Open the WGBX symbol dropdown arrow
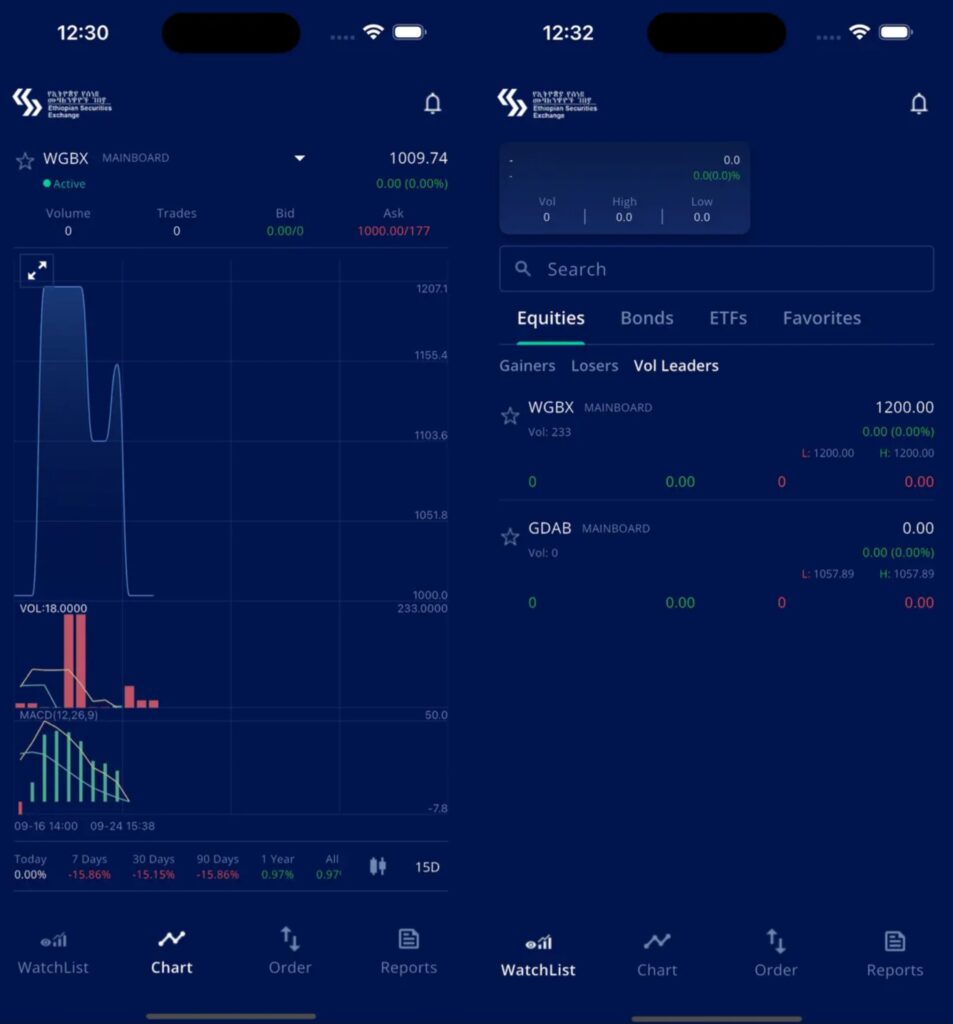 tap(298, 158)
